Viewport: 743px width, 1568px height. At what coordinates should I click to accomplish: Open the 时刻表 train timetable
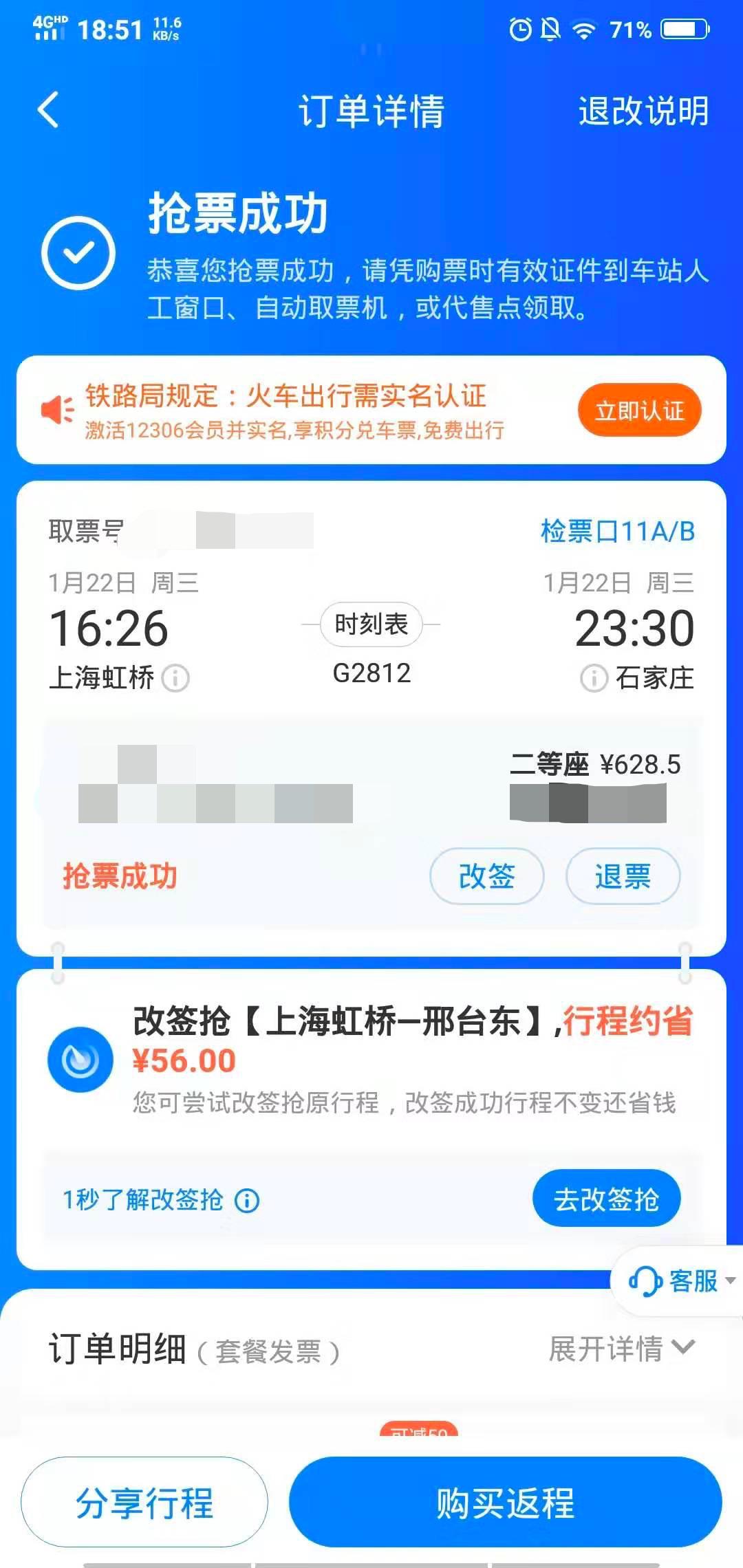point(371,624)
